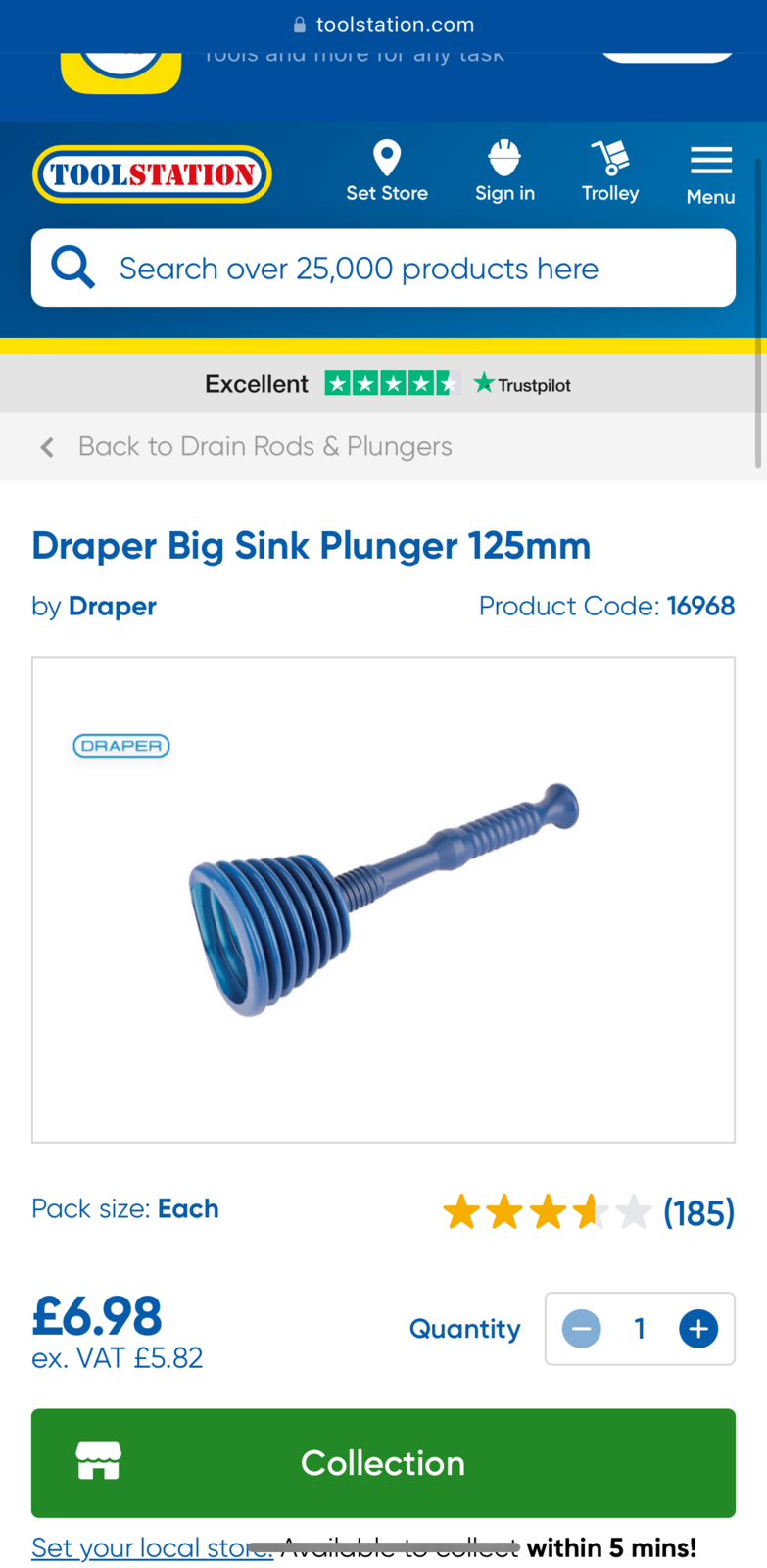Add item for Collection
Screen dimensions: 767x1568
383,1463
